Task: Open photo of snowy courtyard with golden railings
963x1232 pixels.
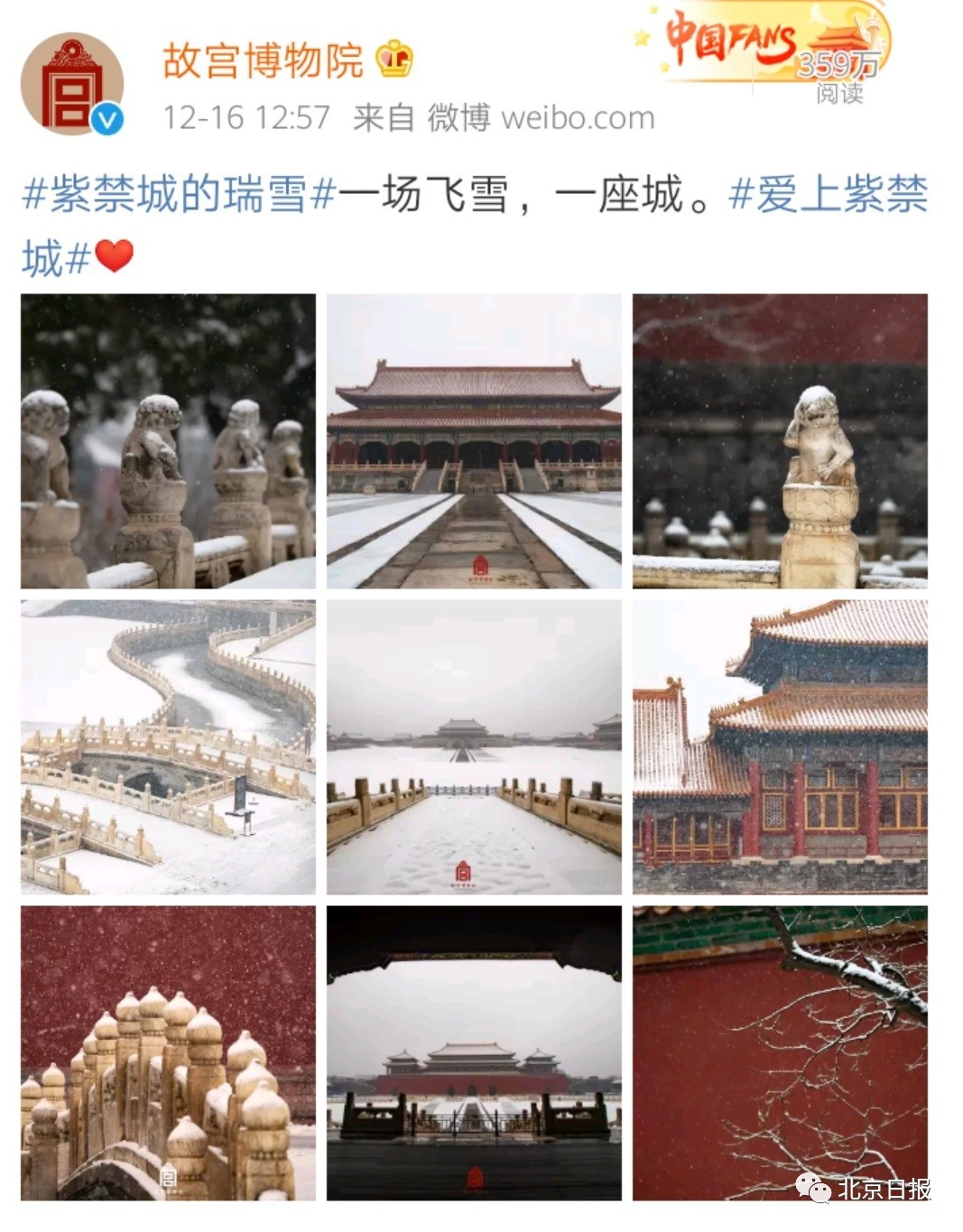Action: (474, 747)
